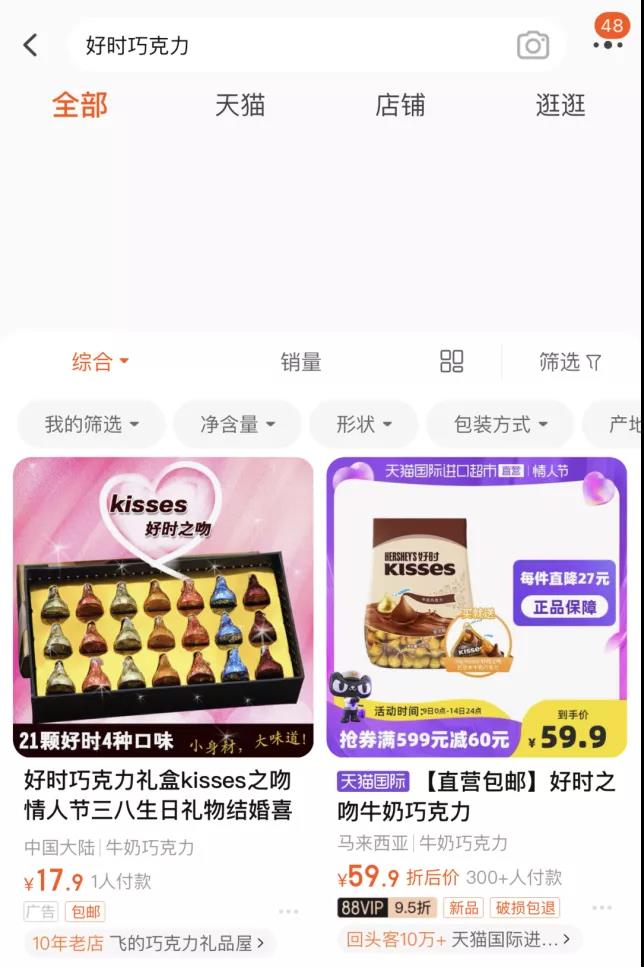The height and width of the screenshot is (967, 644).
Task: Expand the 净含量 filter chip
Action: tap(237, 425)
